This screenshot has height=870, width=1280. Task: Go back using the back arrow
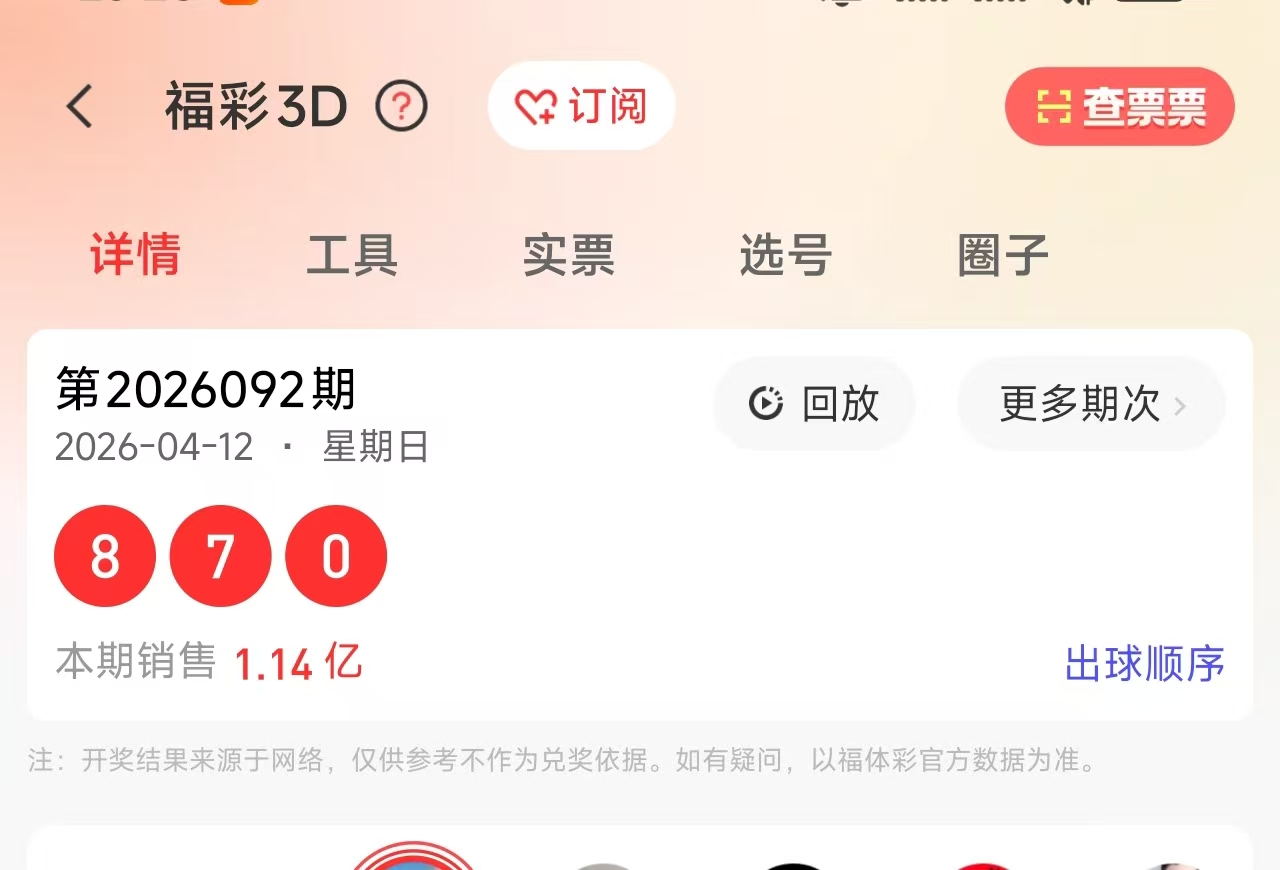point(80,106)
